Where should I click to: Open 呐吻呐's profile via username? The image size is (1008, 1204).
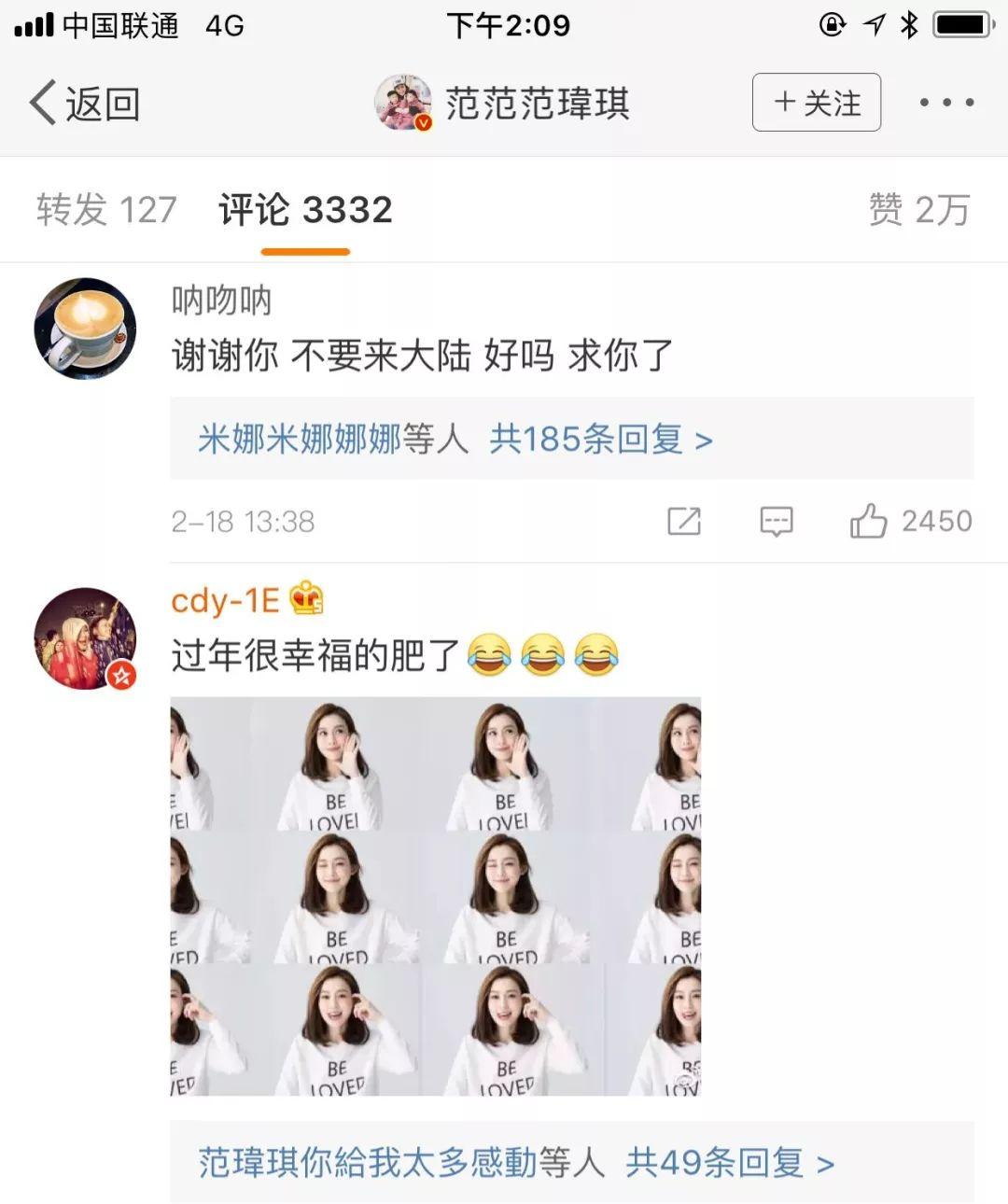point(221,301)
